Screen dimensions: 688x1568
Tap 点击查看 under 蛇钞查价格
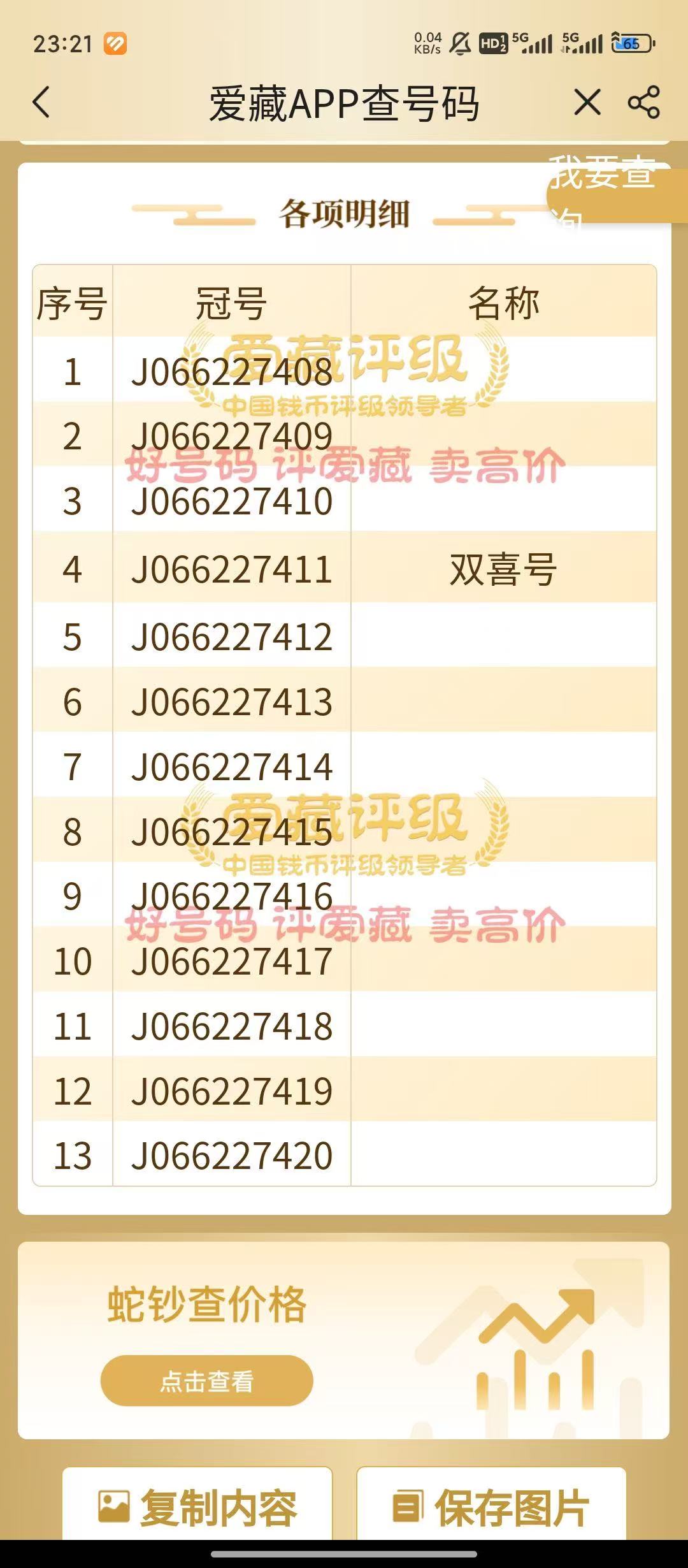(x=207, y=1381)
